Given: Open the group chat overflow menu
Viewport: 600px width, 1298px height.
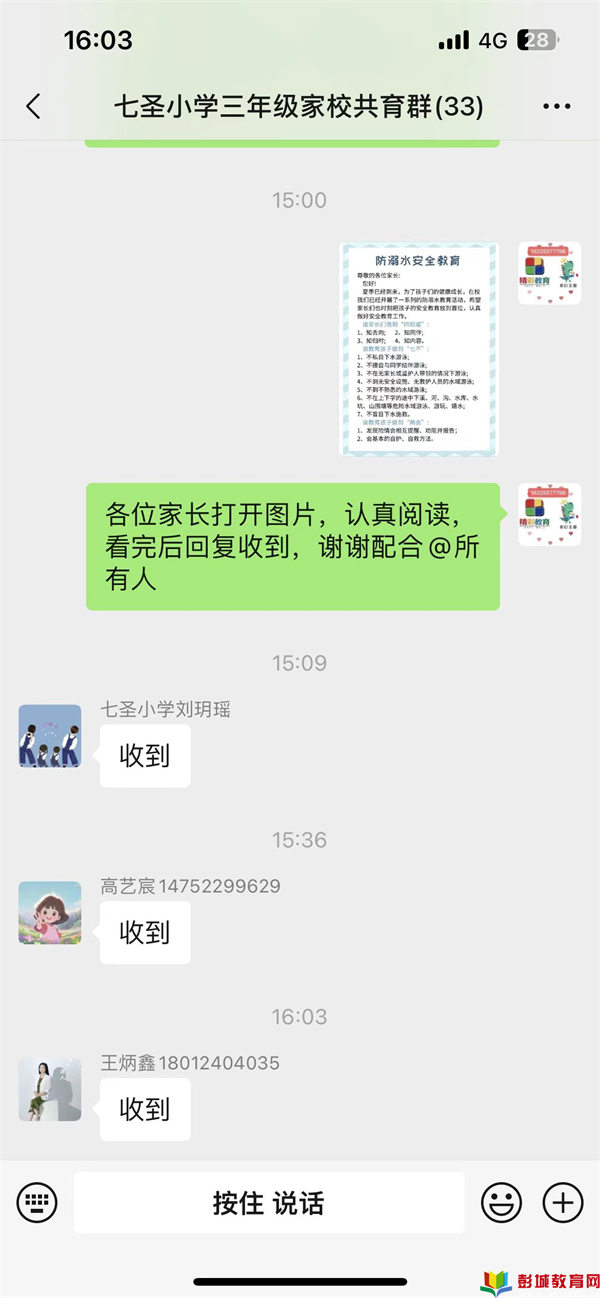Looking at the screenshot, I should (x=556, y=107).
